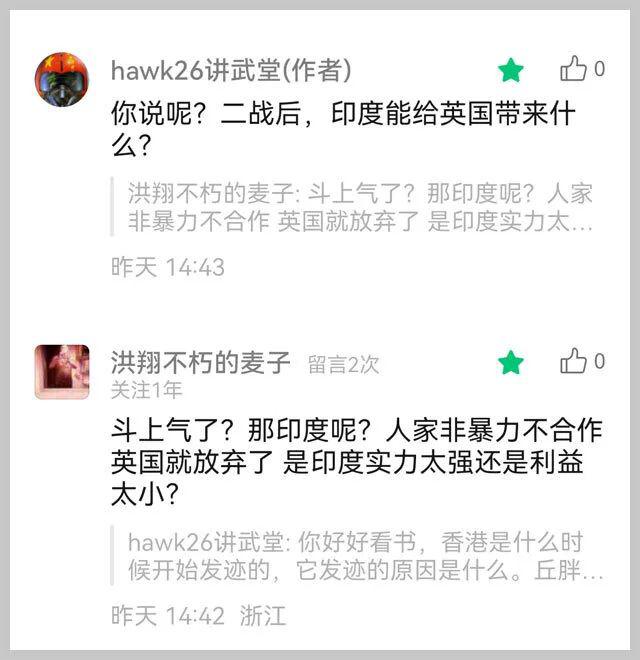View the username 洪翔不朽的麦子
640x660 pixels.
pyautogui.click(x=200, y=362)
